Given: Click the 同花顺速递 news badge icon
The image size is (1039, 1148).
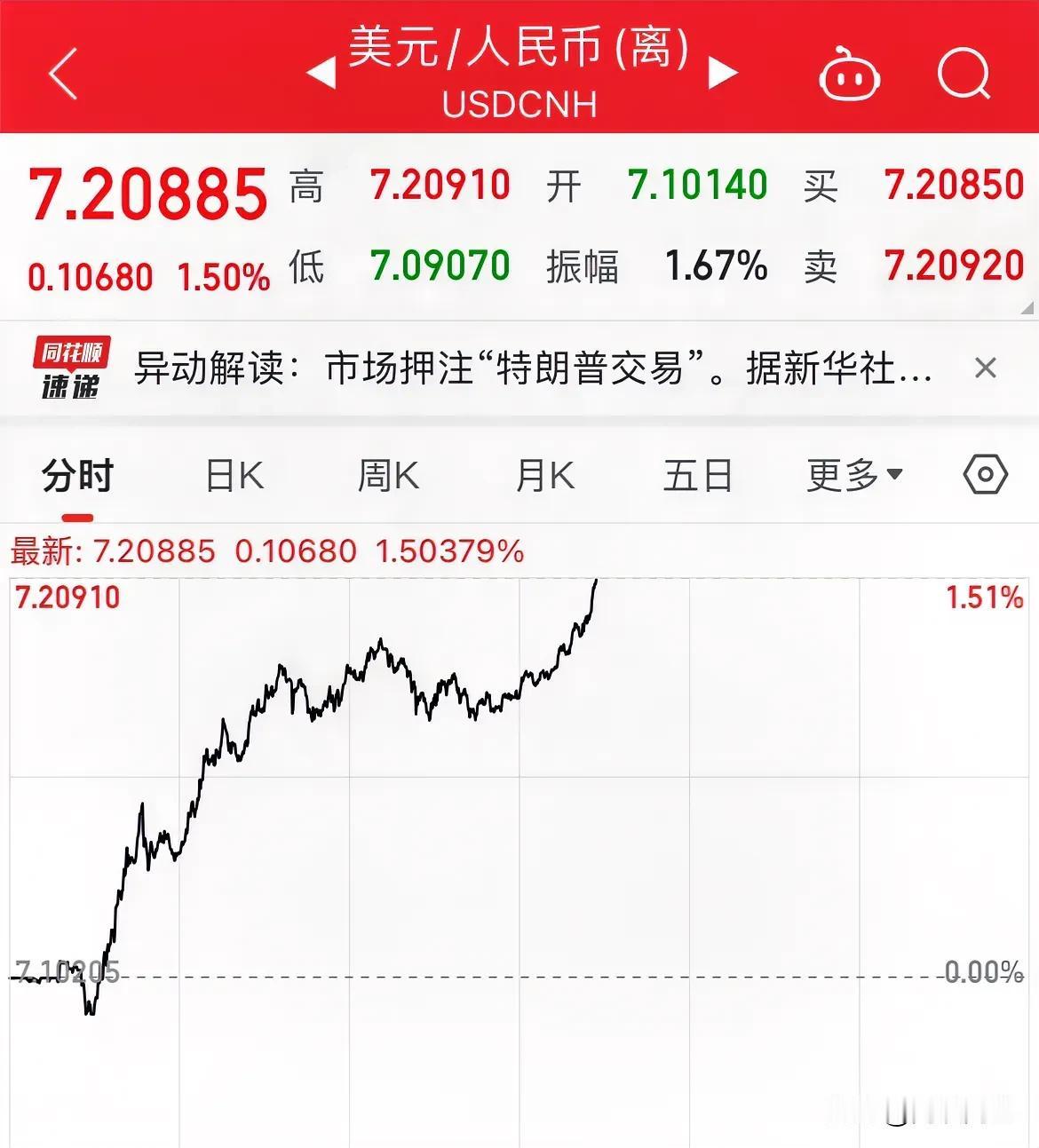Looking at the screenshot, I should 69,367.
